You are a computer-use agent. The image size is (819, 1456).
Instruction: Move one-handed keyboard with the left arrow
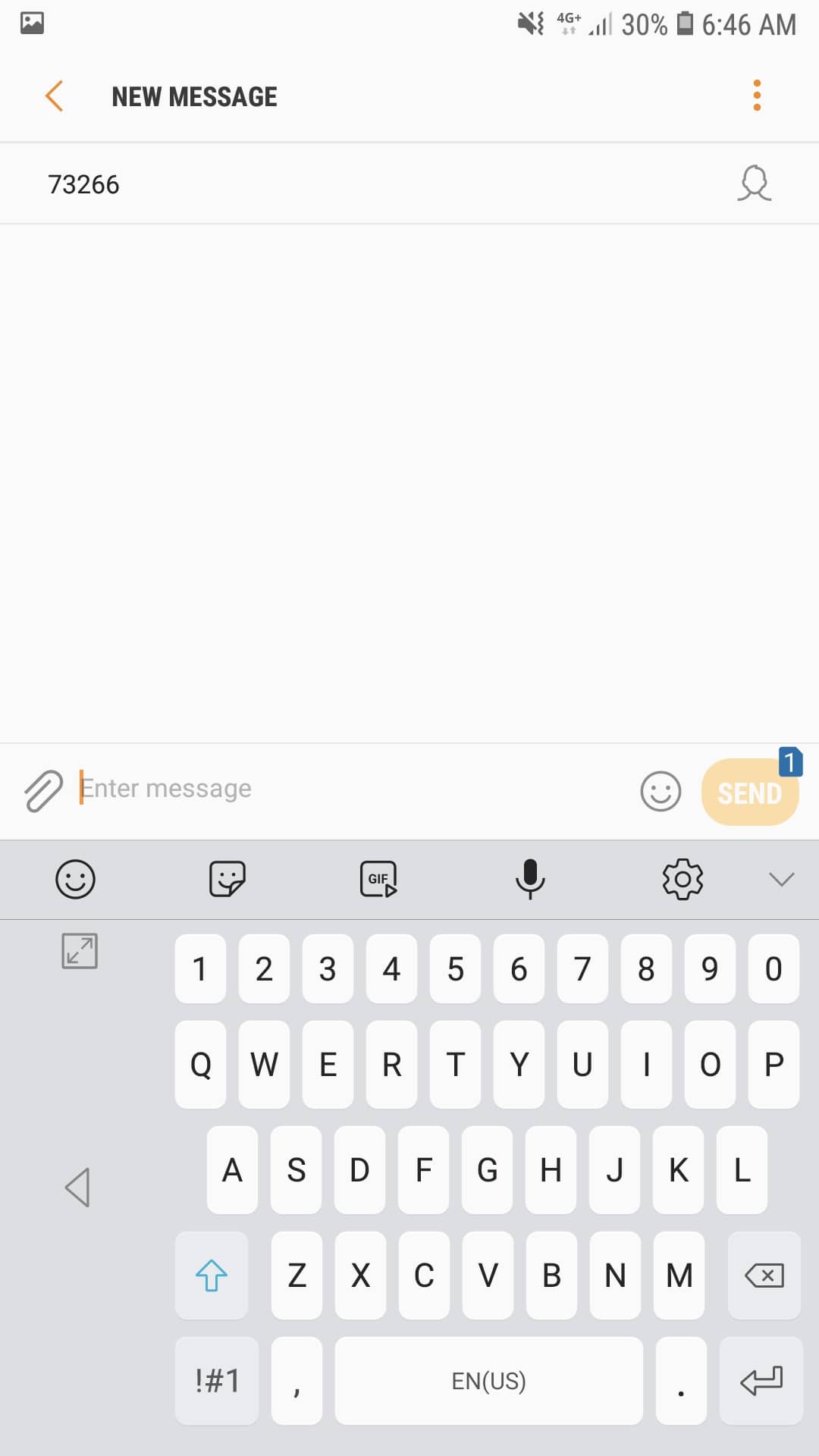[x=77, y=1188]
